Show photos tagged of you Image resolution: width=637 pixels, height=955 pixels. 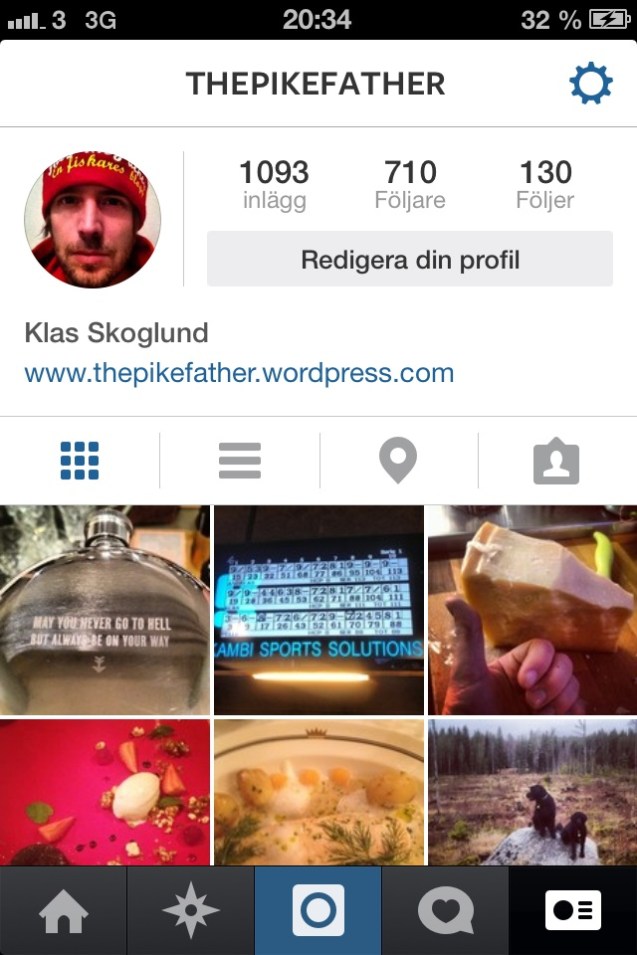click(556, 461)
